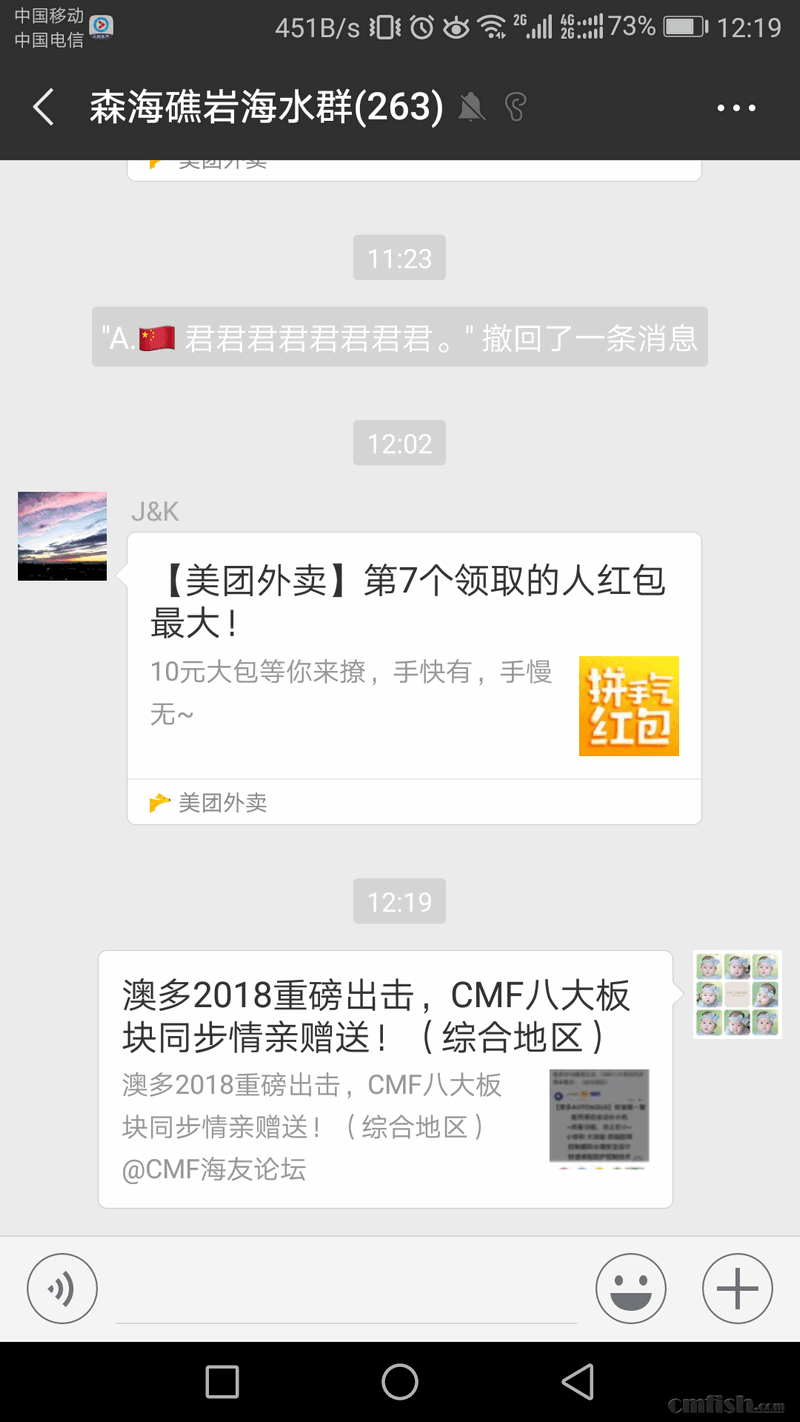Go back from the group chat
800x1422 pixels.
pyautogui.click(x=43, y=107)
